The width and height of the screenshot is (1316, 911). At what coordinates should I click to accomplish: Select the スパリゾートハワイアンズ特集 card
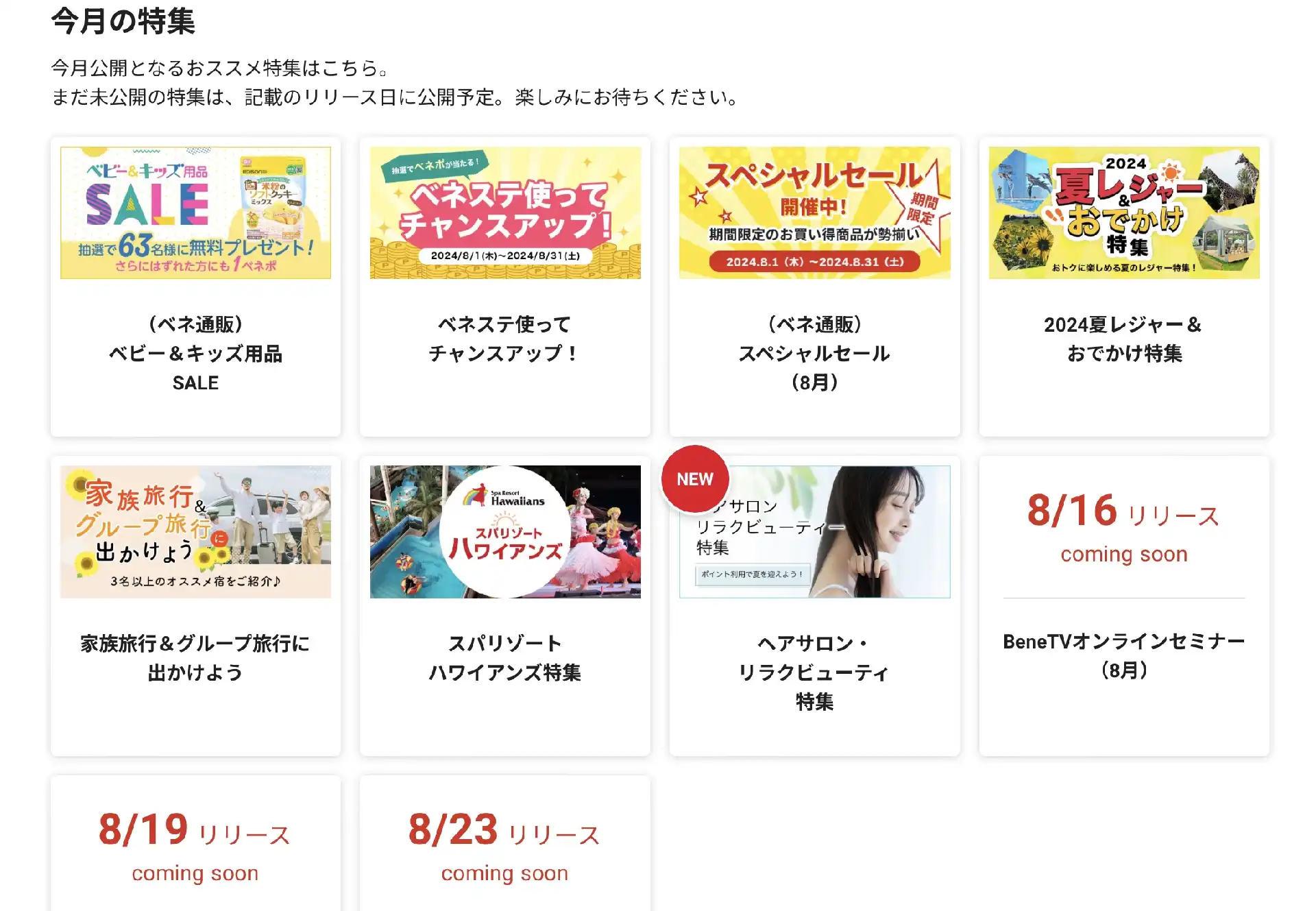[x=505, y=606]
